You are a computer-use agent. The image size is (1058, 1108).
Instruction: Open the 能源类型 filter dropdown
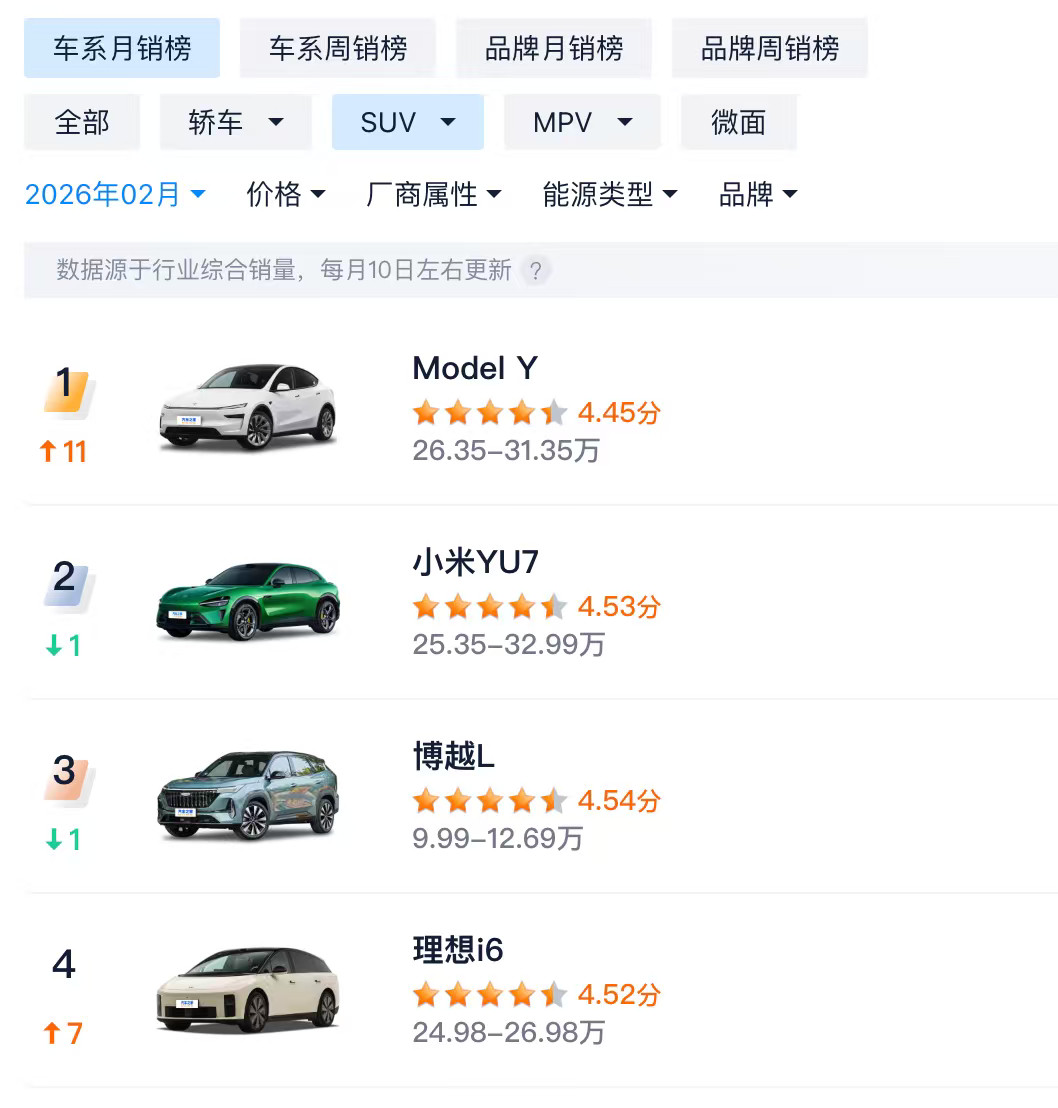608,195
